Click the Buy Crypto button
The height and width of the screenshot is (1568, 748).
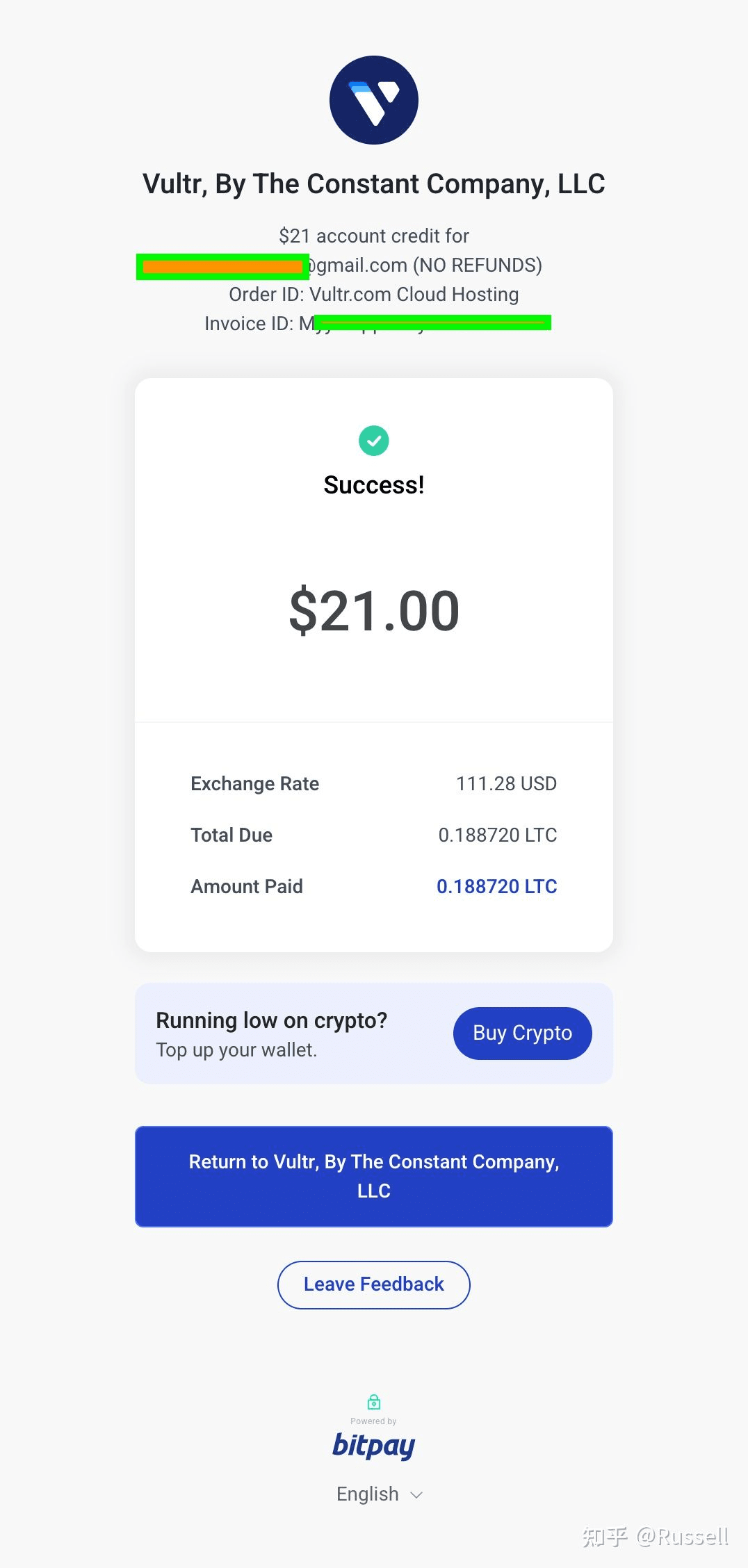click(x=522, y=1034)
